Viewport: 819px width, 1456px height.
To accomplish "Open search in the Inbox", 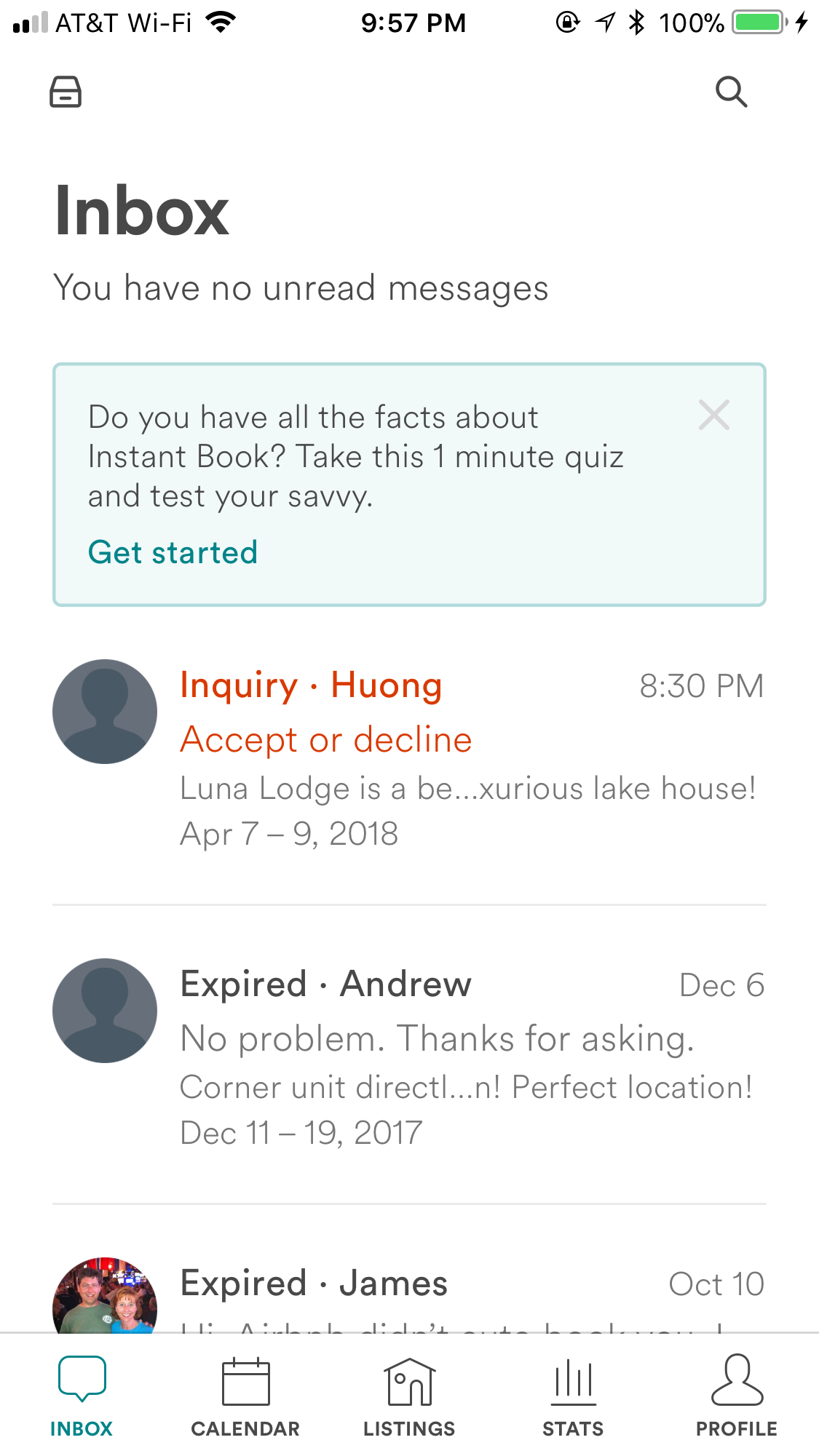I will point(732,91).
